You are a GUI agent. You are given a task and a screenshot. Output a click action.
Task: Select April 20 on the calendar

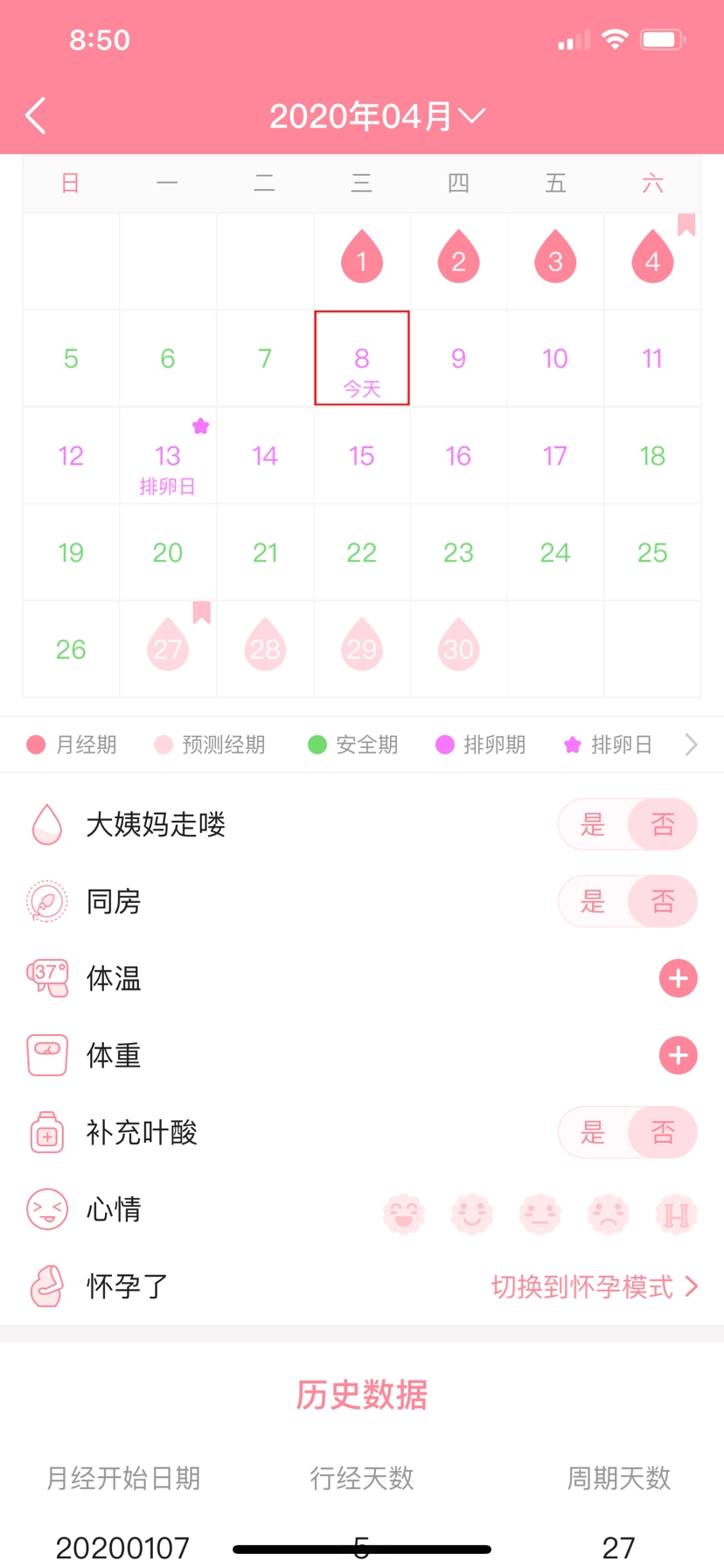[x=168, y=553]
